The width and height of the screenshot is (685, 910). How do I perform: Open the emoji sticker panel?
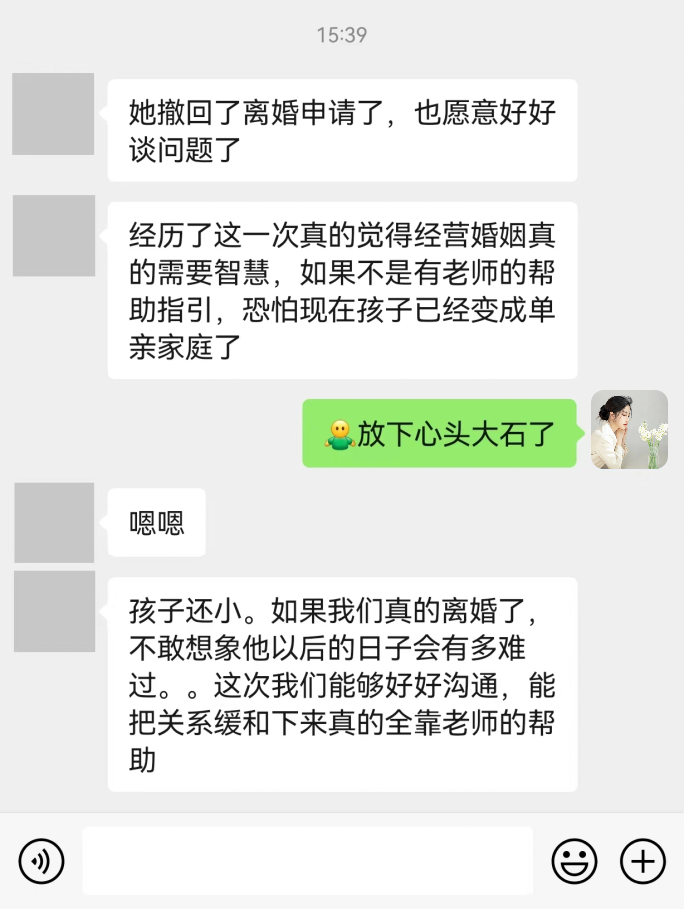[574, 860]
